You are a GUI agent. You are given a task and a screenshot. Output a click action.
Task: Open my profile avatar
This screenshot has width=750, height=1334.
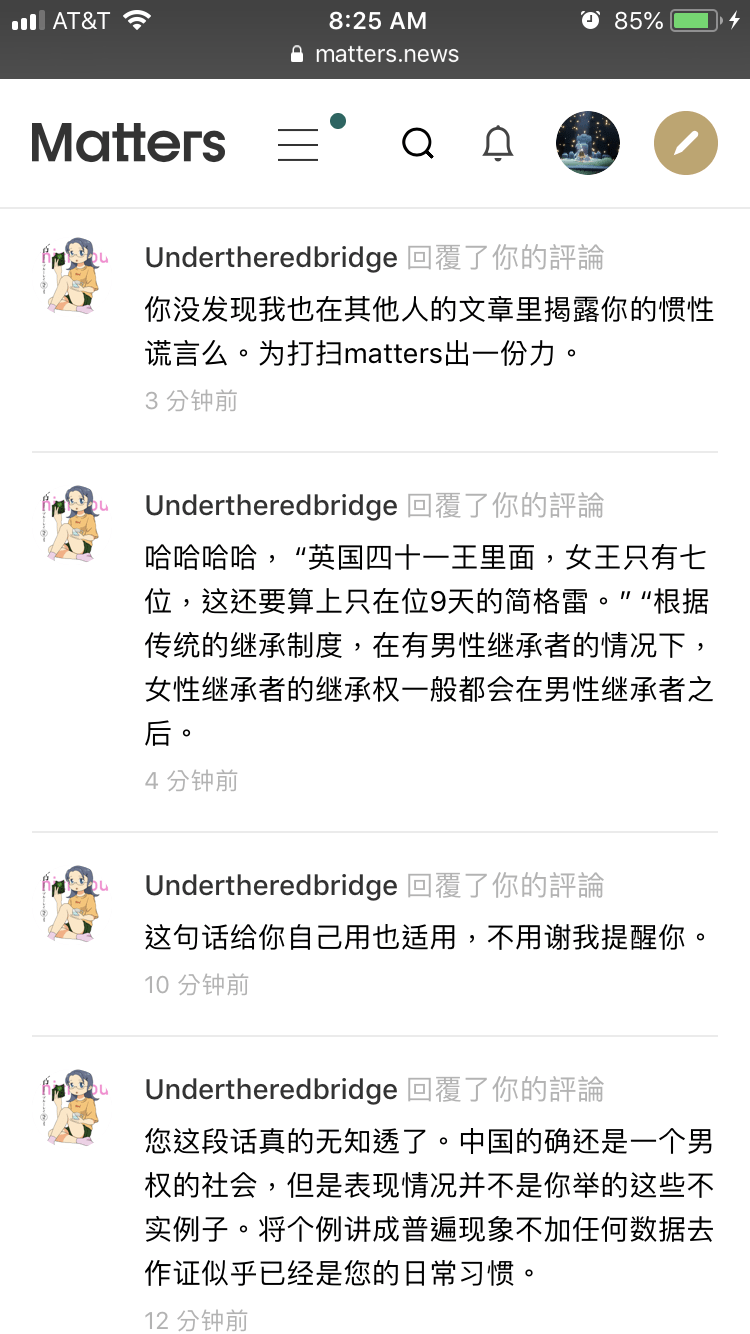tap(588, 143)
